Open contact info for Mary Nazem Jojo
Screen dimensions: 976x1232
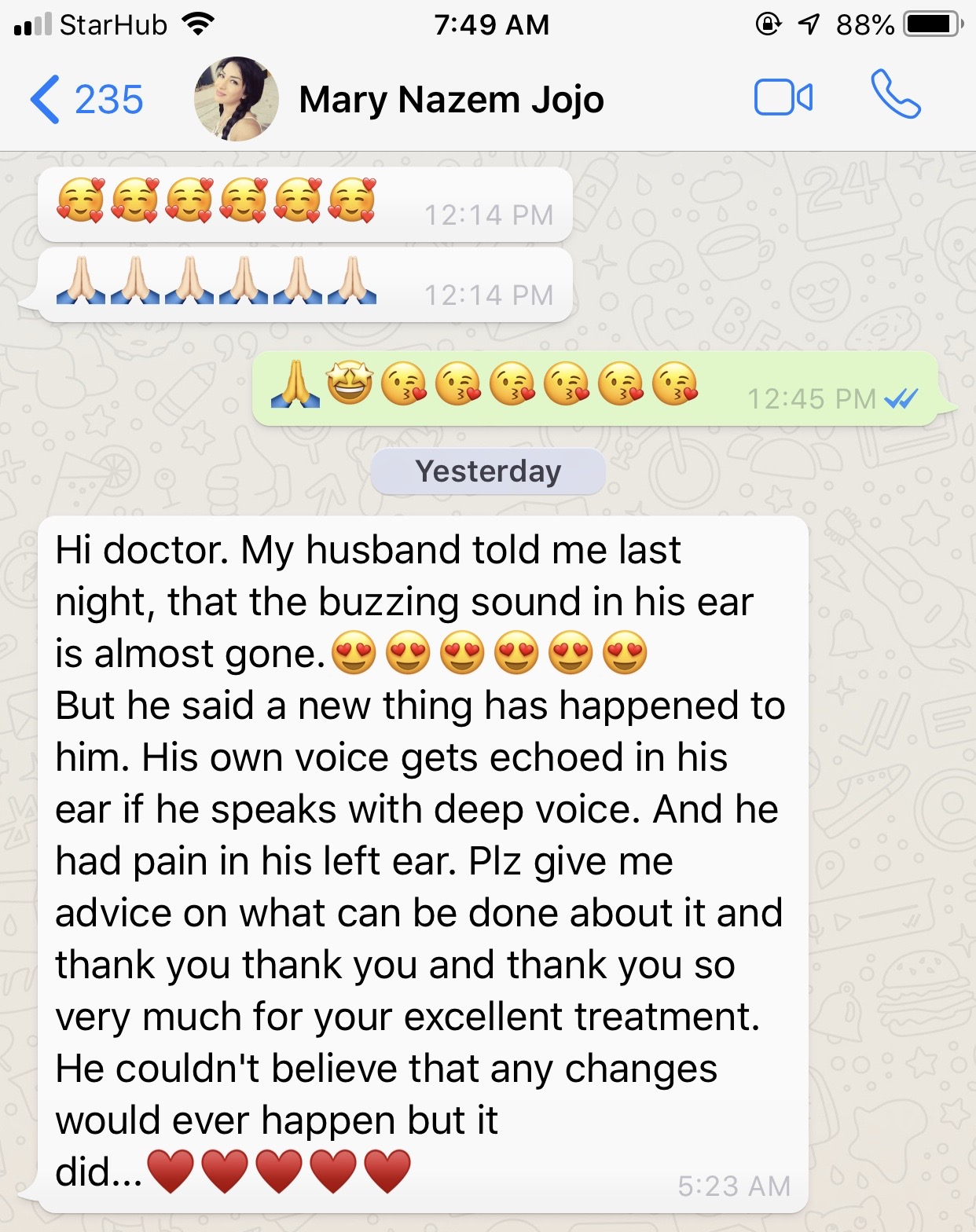coord(451,100)
